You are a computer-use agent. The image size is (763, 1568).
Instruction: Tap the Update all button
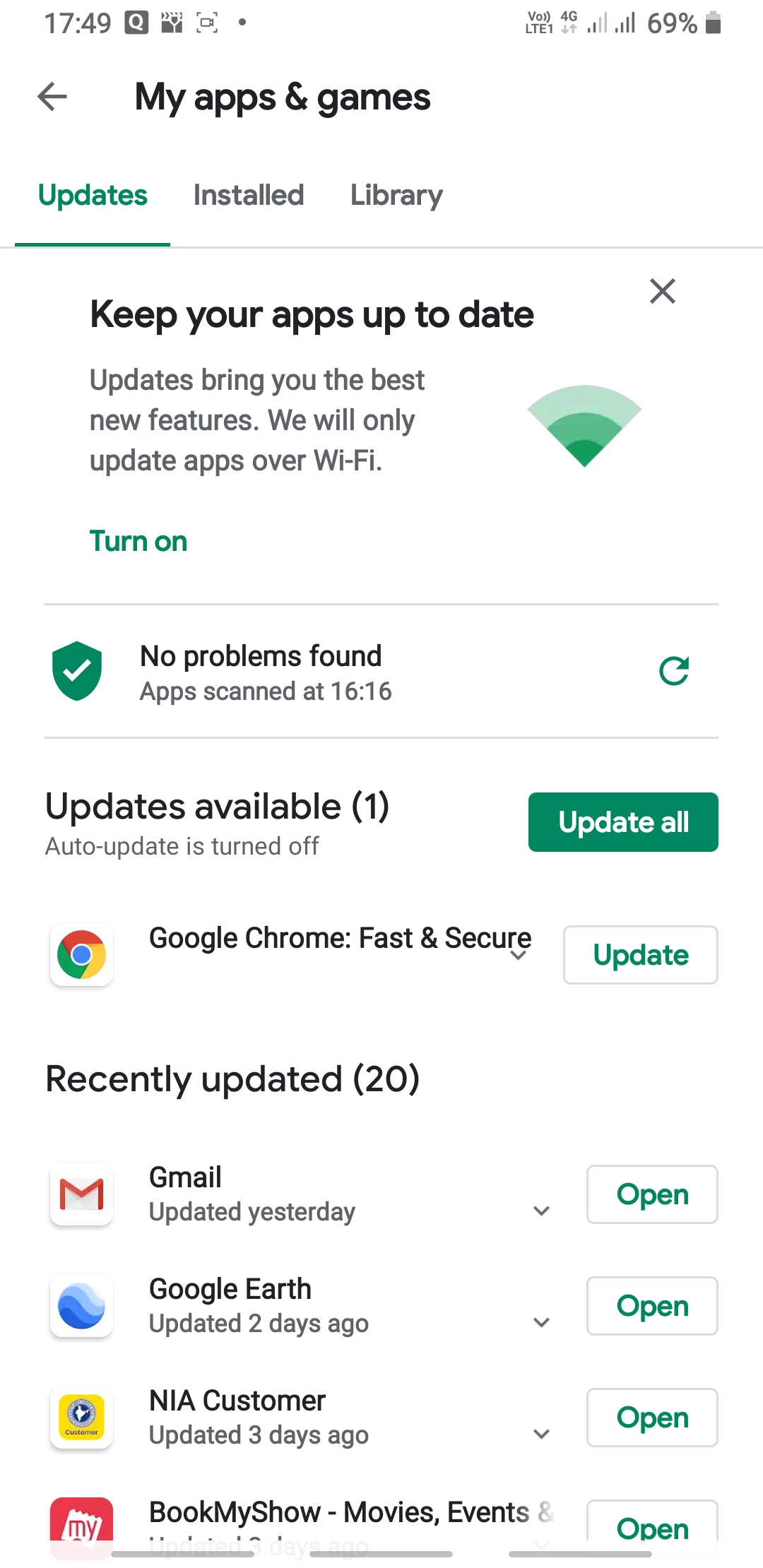[x=623, y=822]
